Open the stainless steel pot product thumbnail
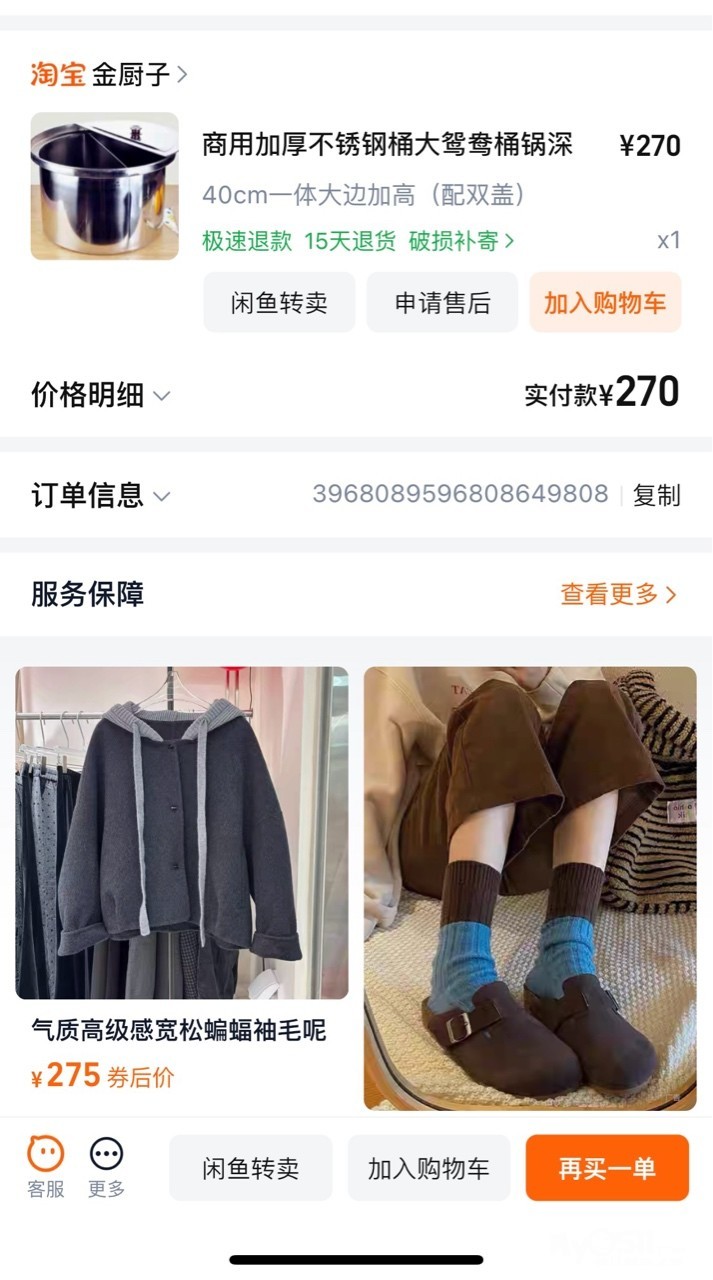 point(104,186)
